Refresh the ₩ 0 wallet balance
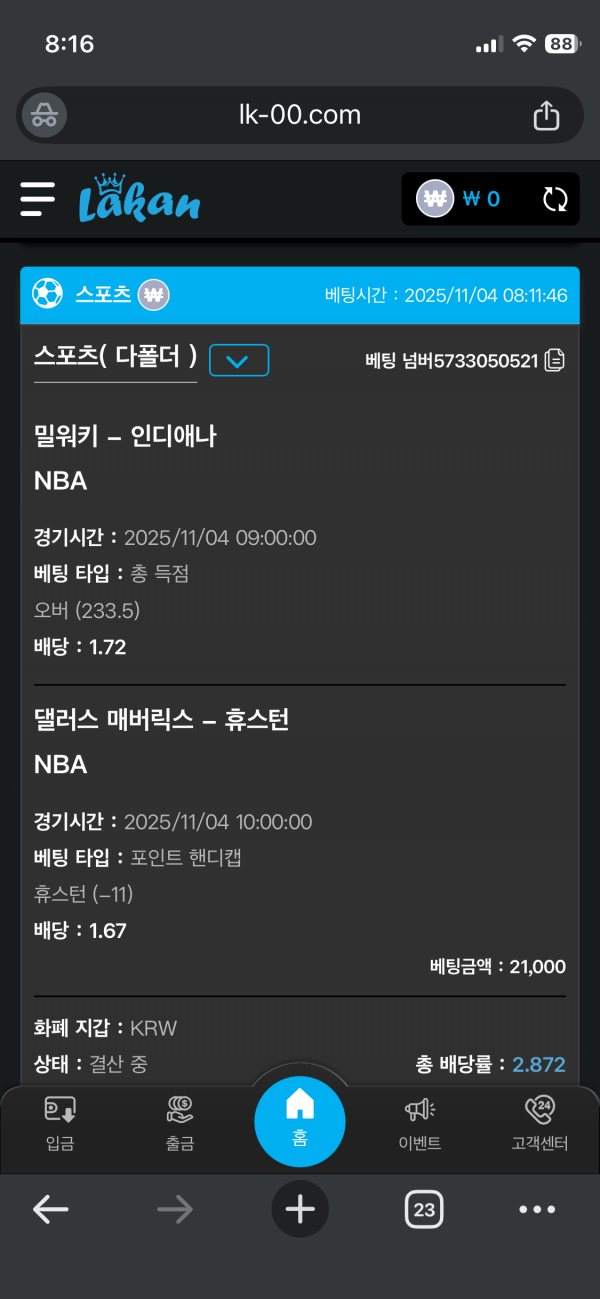600x1299 pixels. pyautogui.click(x=555, y=199)
